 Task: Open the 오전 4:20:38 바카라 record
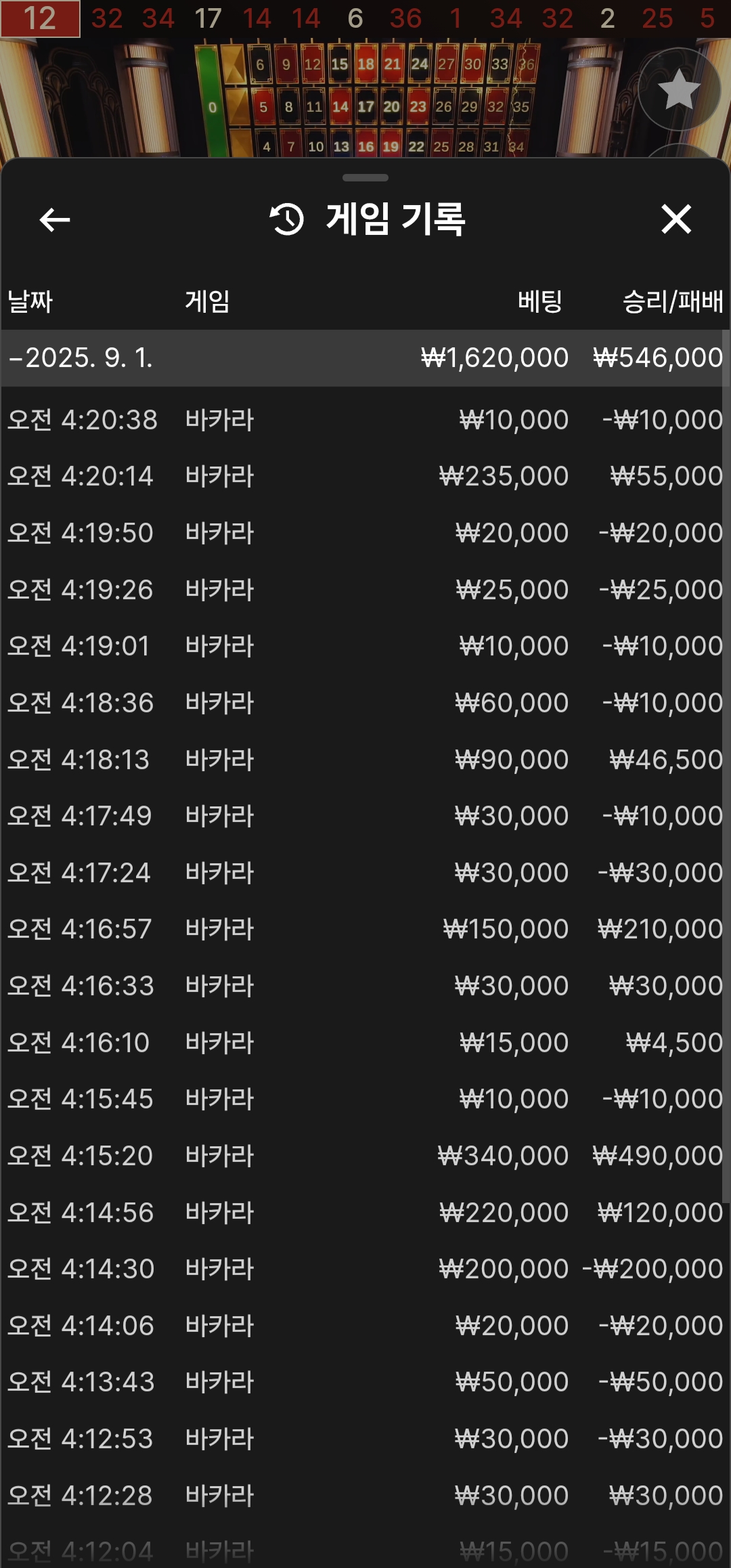pyautogui.click(x=365, y=420)
